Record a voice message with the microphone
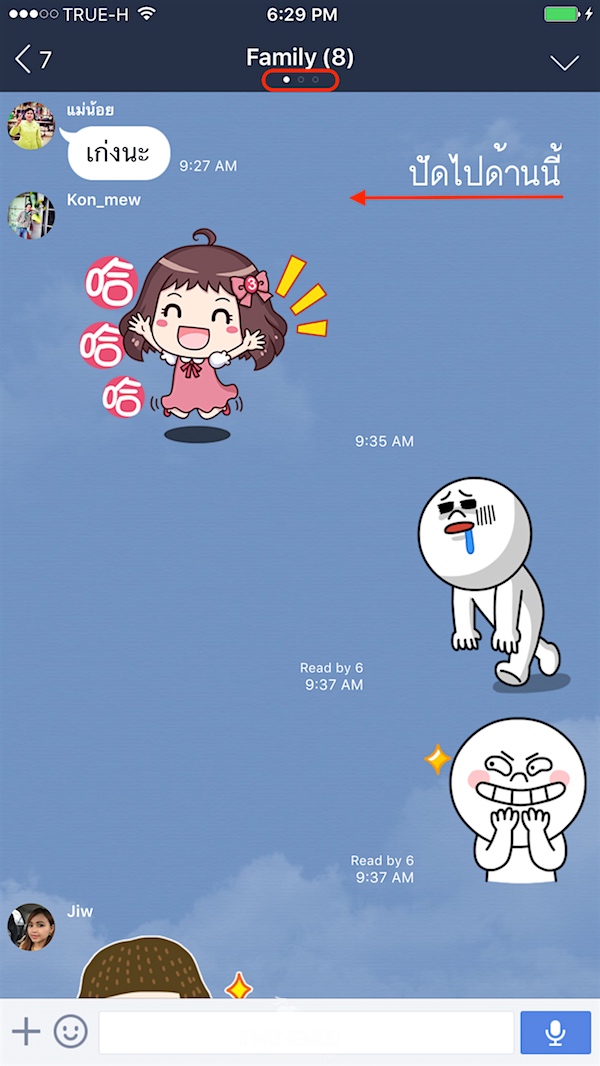 pyautogui.click(x=555, y=1032)
